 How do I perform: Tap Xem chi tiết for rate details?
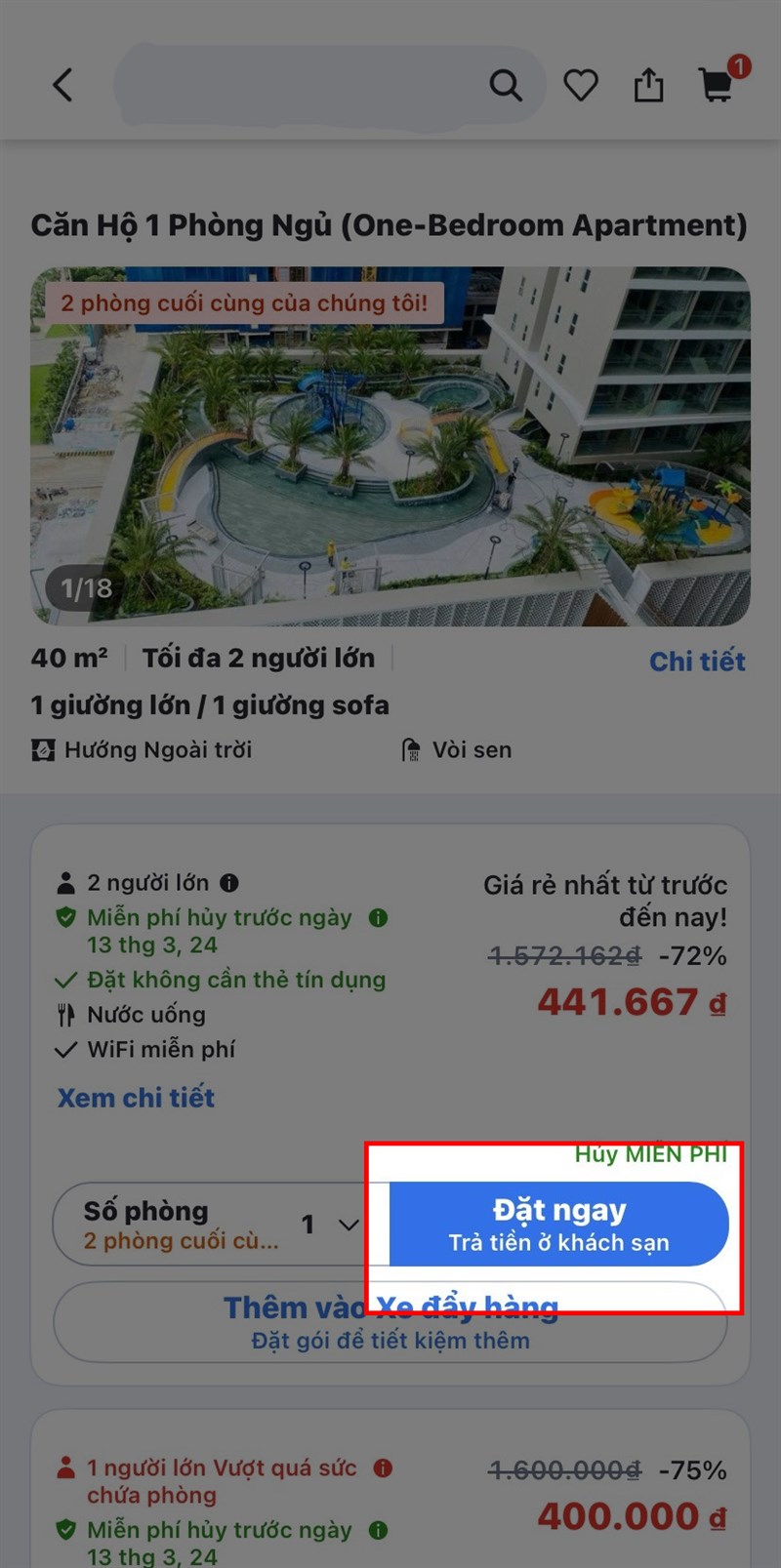[x=134, y=1097]
